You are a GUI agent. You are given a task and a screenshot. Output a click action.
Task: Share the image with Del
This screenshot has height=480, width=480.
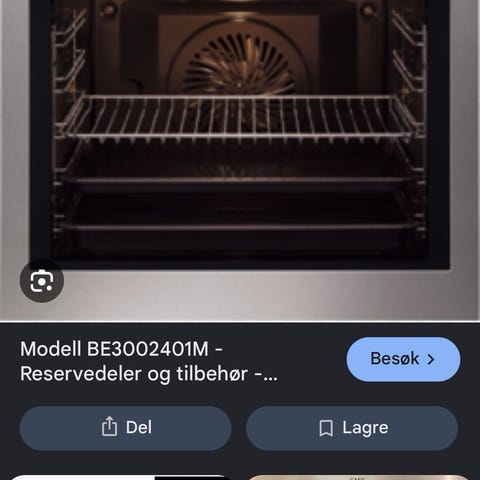point(126,428)
